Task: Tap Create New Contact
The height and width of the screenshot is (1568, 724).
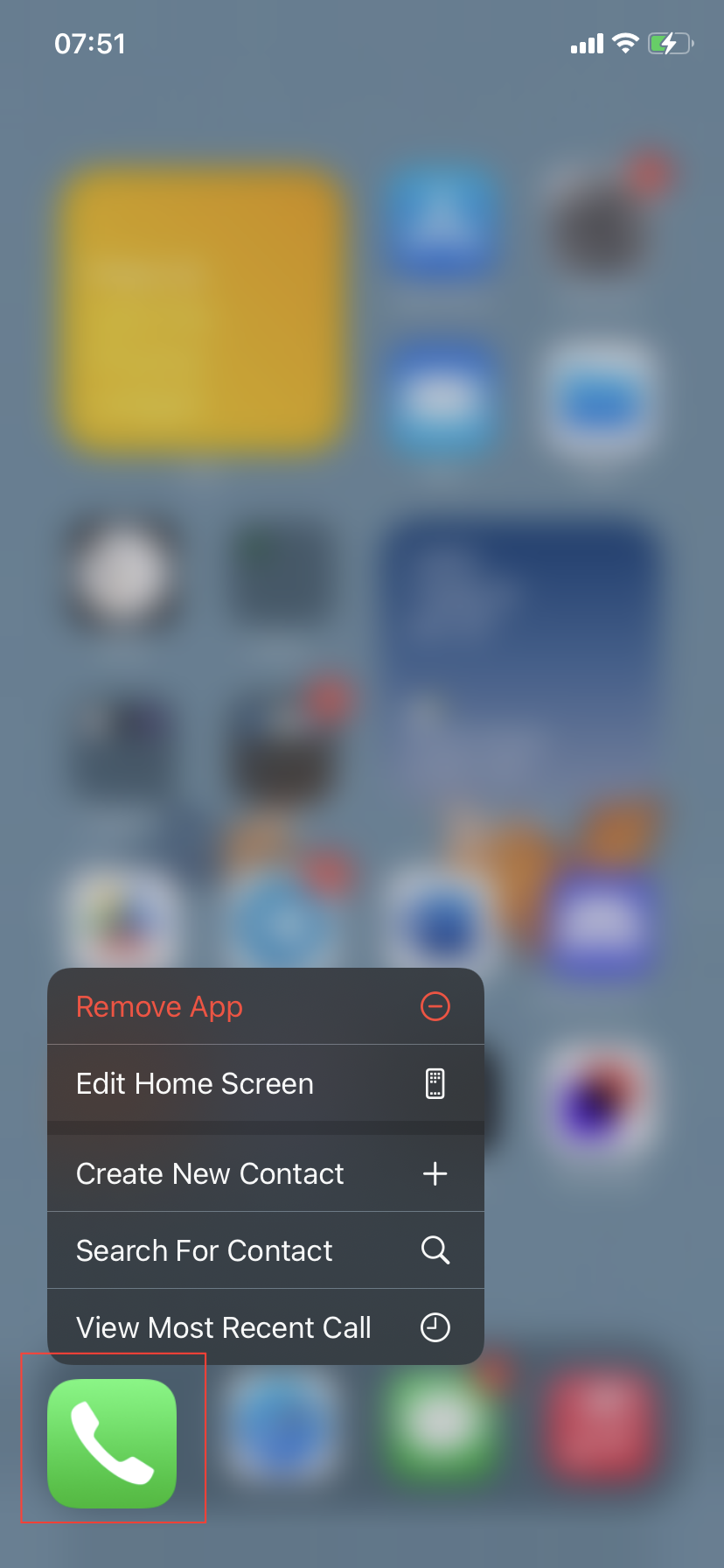Action: click(265, 1173)
